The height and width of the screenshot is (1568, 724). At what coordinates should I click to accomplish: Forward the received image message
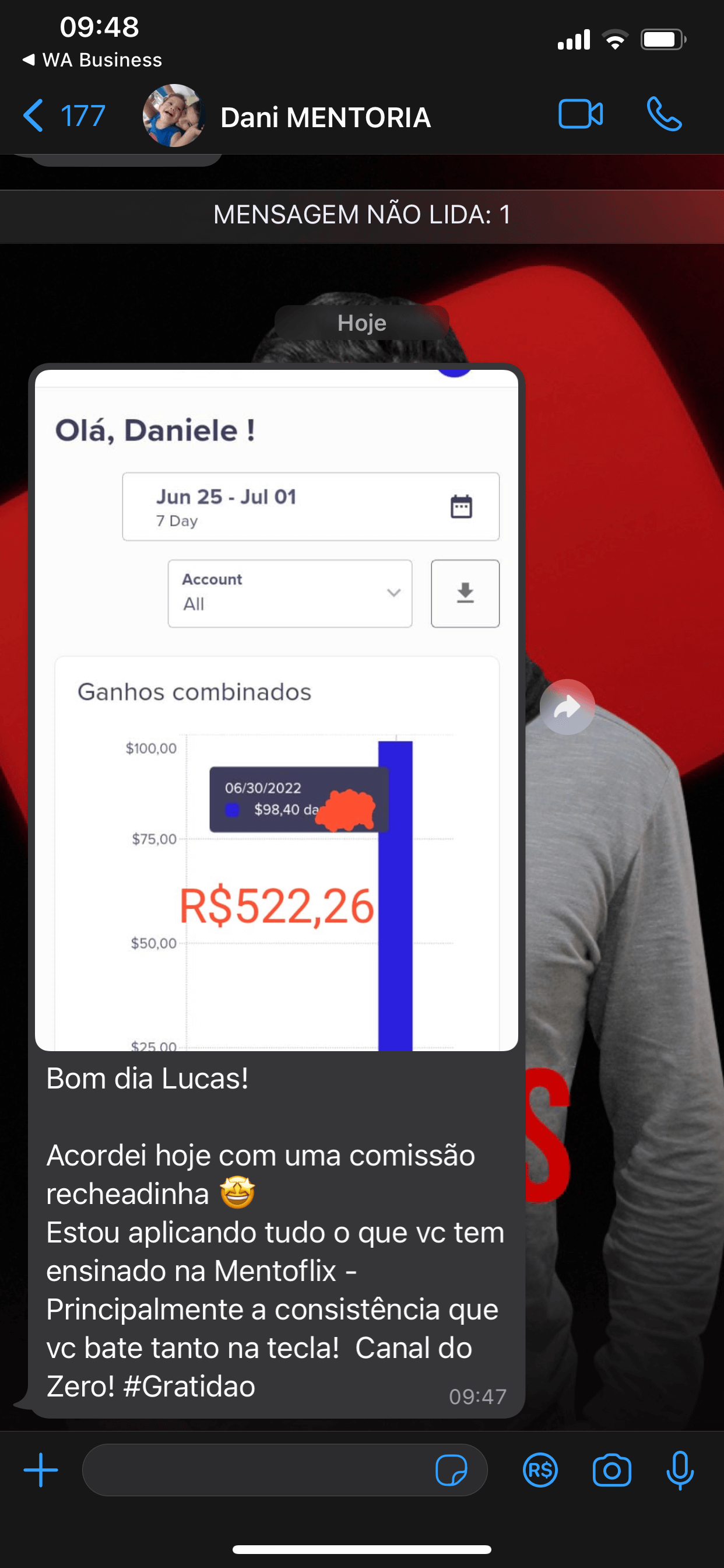click(x=567, y=706)
